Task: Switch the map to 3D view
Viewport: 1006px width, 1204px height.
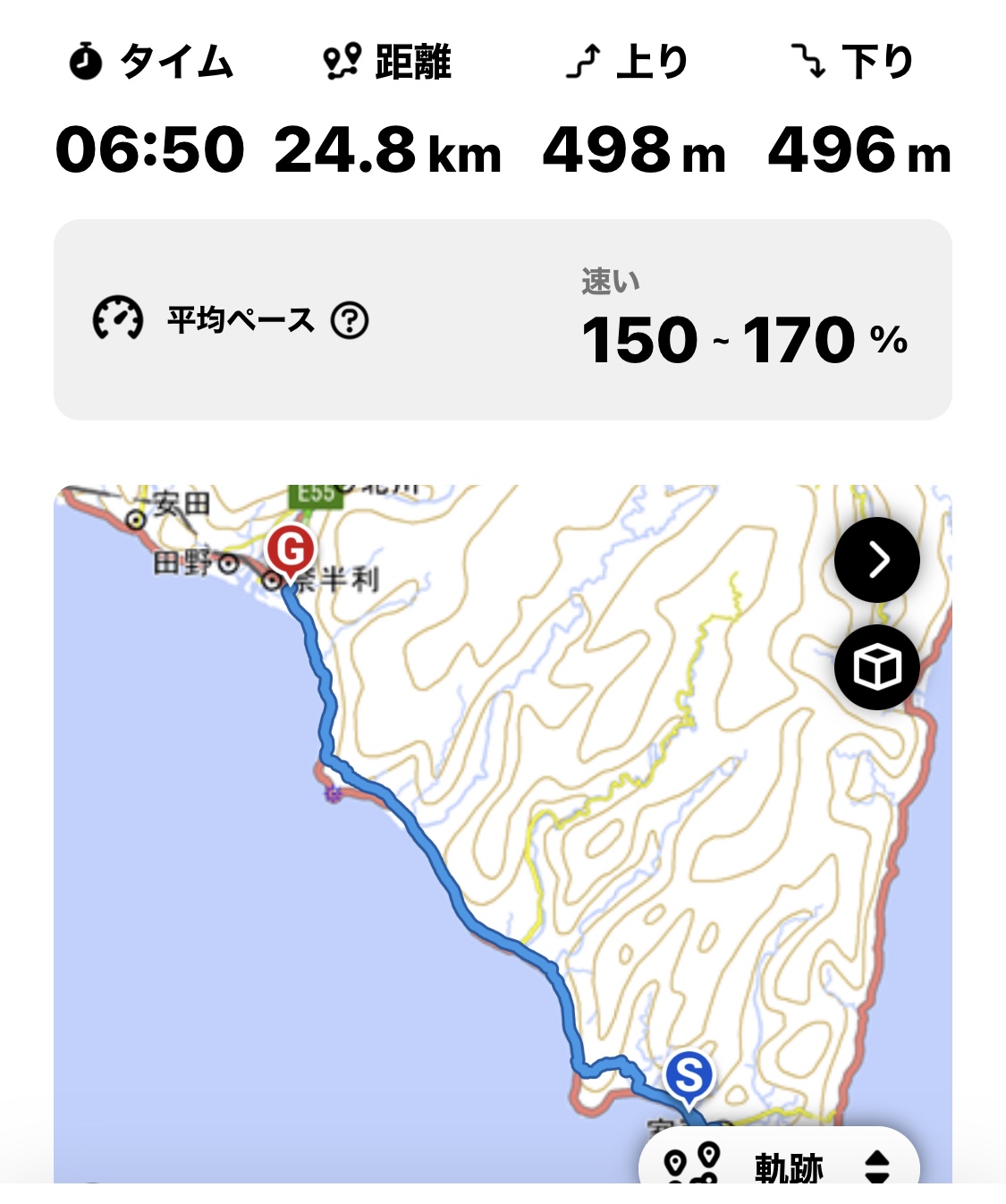Action: tap(876, 667)
